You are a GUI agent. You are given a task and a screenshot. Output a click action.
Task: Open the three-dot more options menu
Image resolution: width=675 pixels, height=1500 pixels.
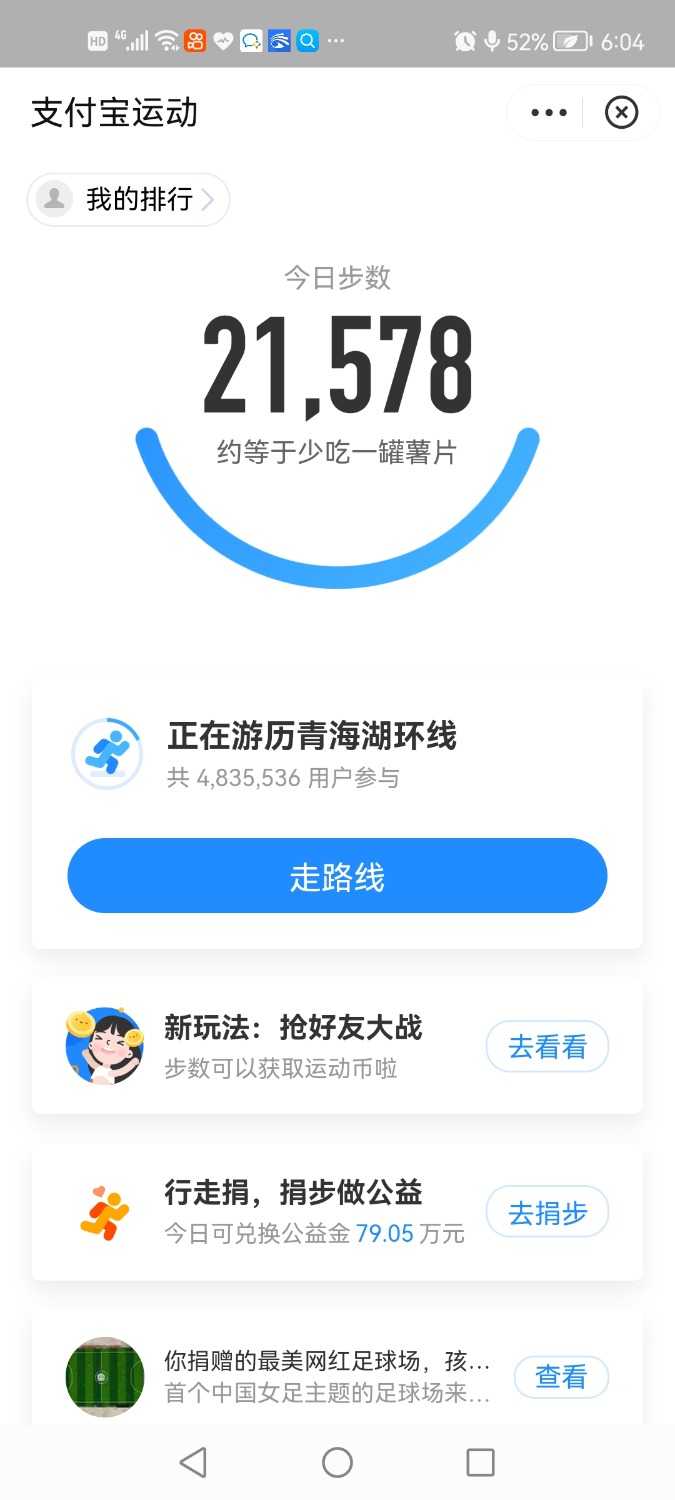coord(549,113)
